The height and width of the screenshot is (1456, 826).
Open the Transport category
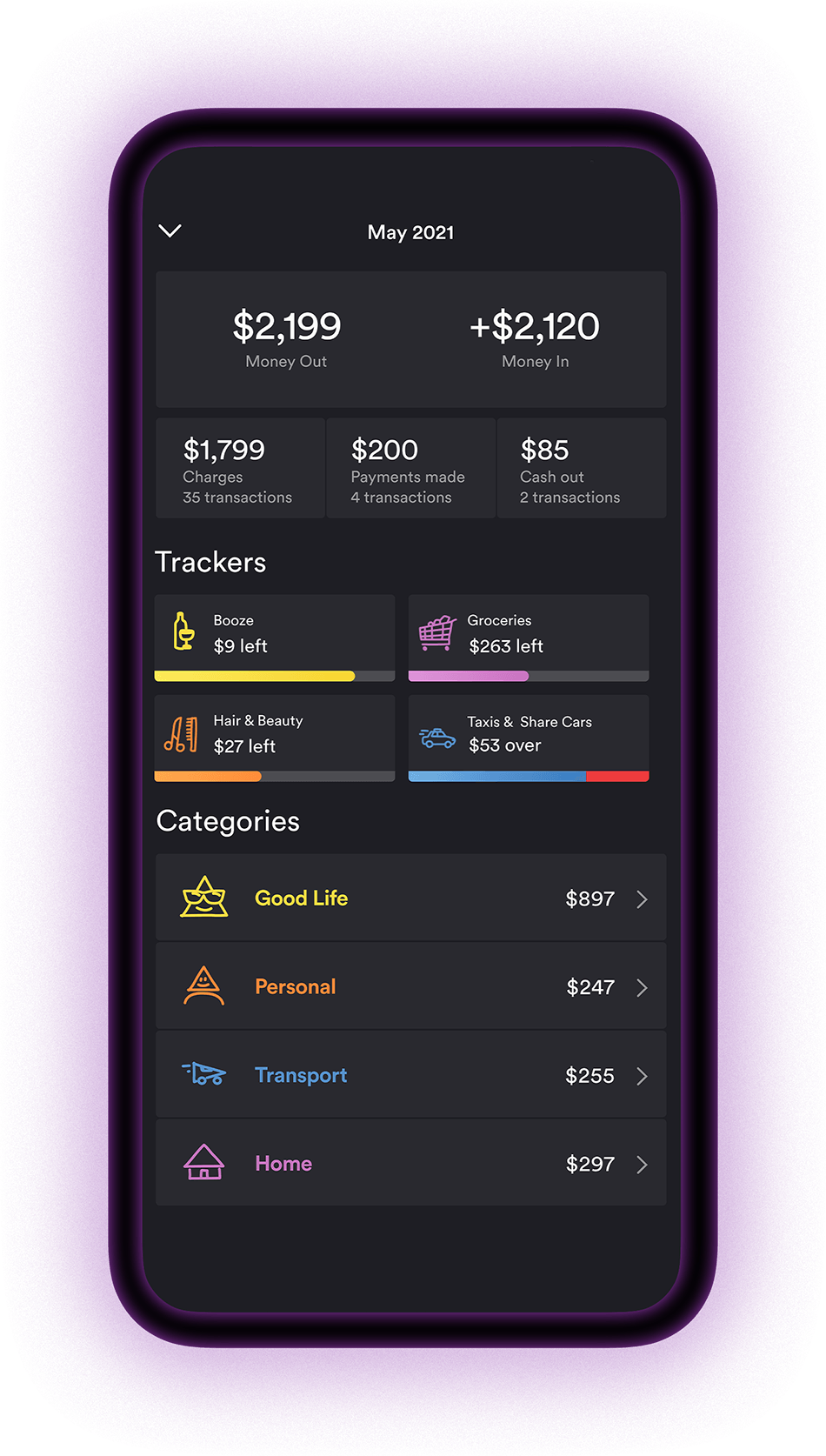(410, 1075)
